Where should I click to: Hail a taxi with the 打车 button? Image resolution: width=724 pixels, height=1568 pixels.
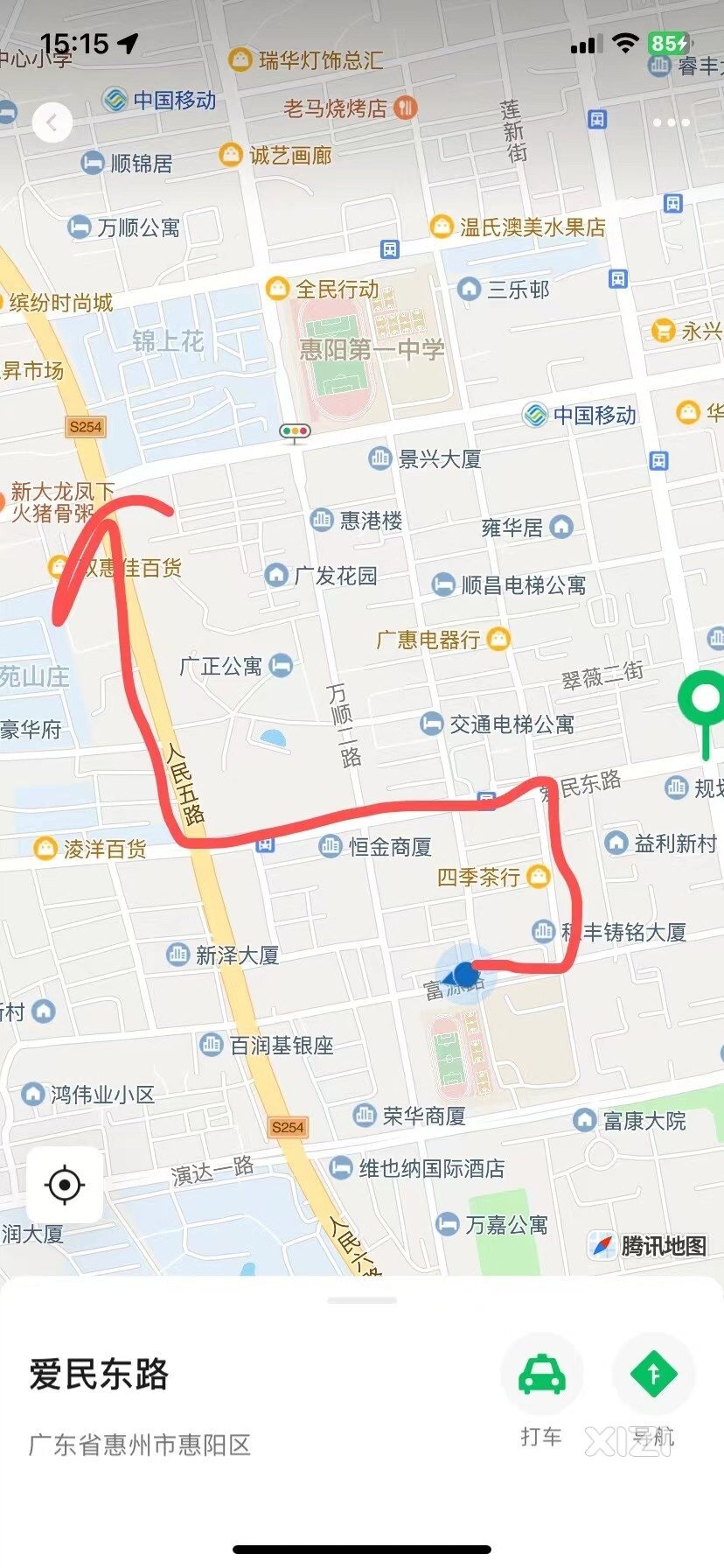(541, 1375)
